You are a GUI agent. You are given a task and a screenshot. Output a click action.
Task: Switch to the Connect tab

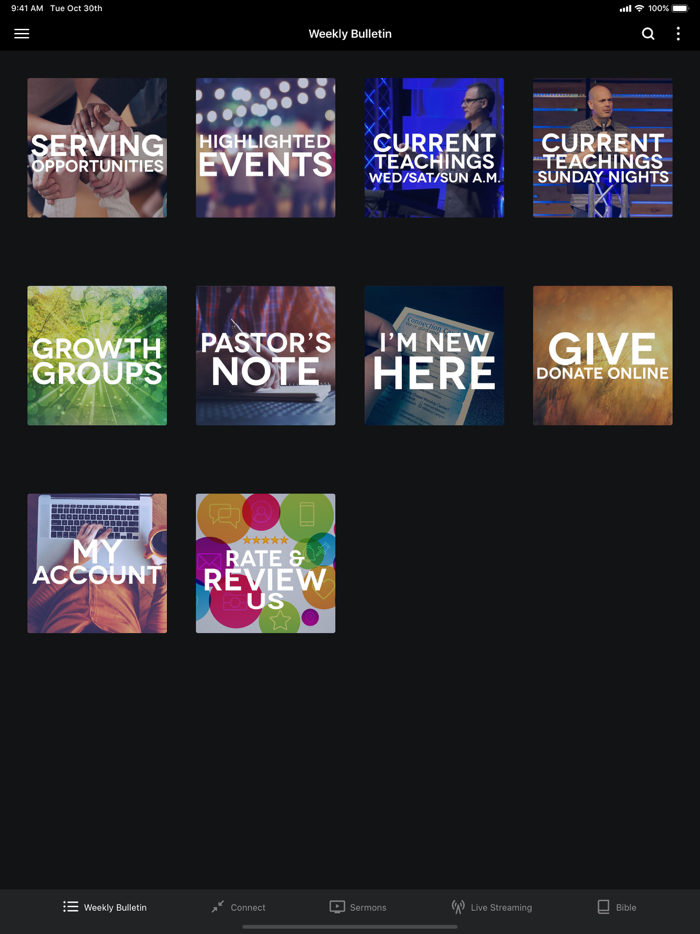click(x=238, y=907)
